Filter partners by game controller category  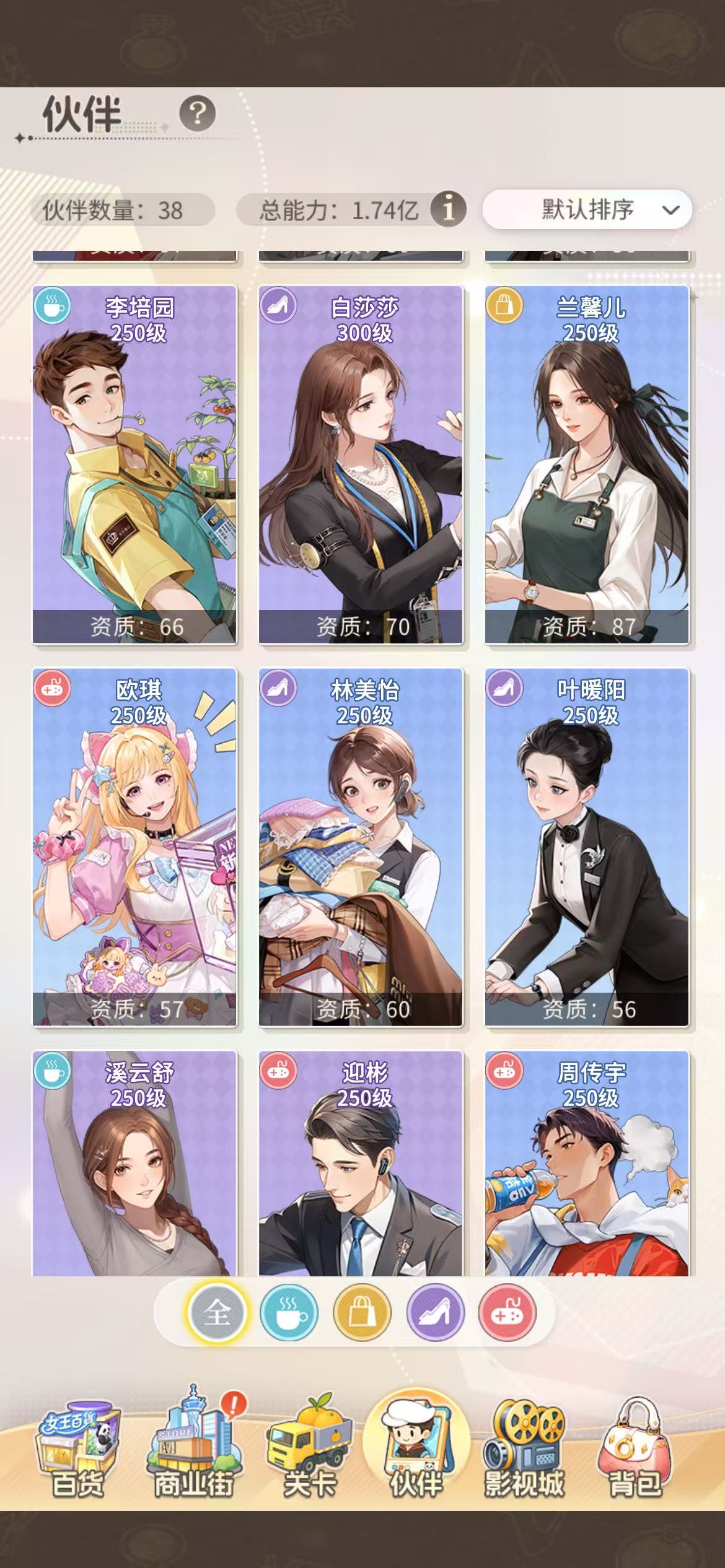507,1312
